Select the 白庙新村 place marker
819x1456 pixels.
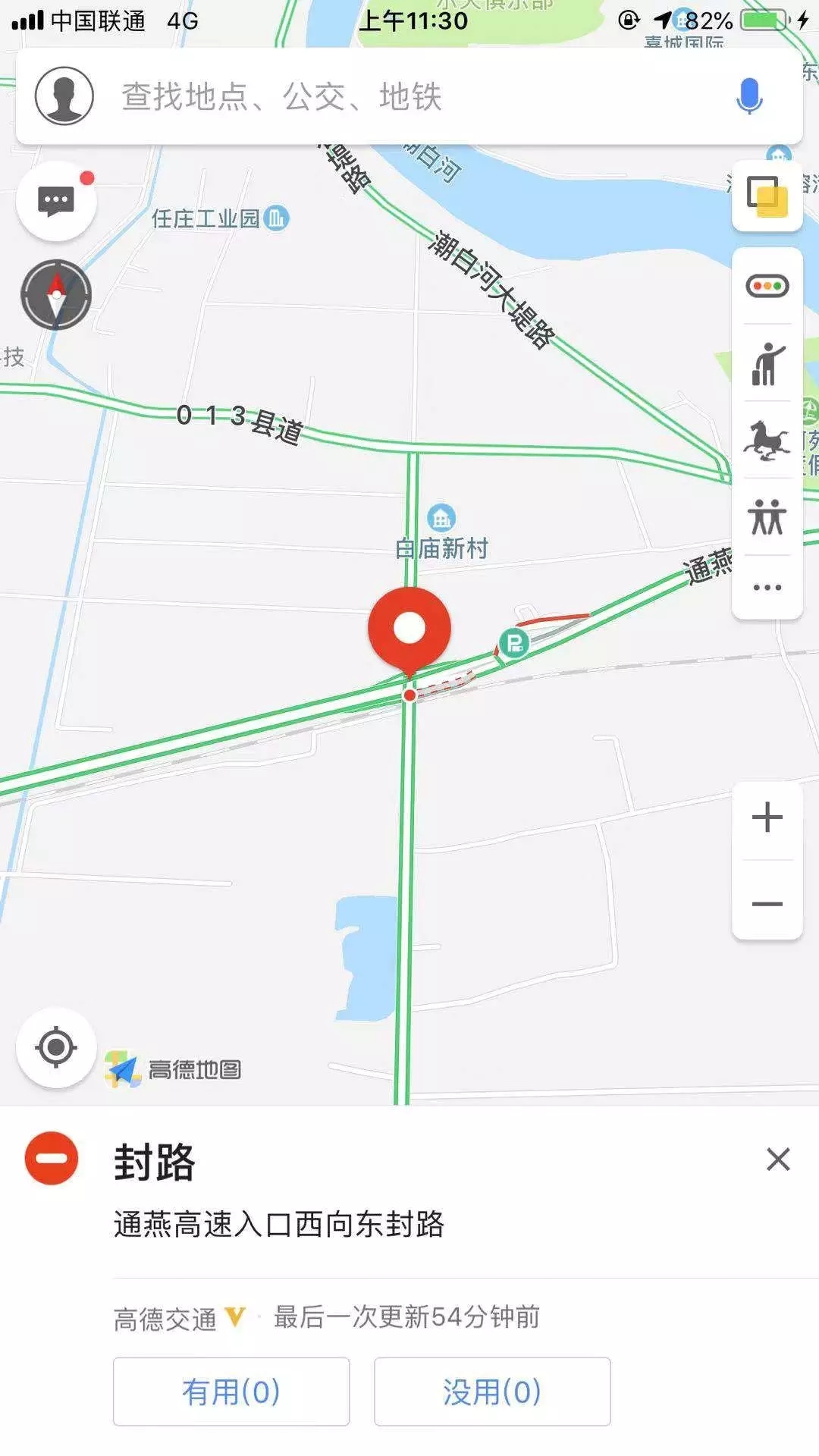441,519
